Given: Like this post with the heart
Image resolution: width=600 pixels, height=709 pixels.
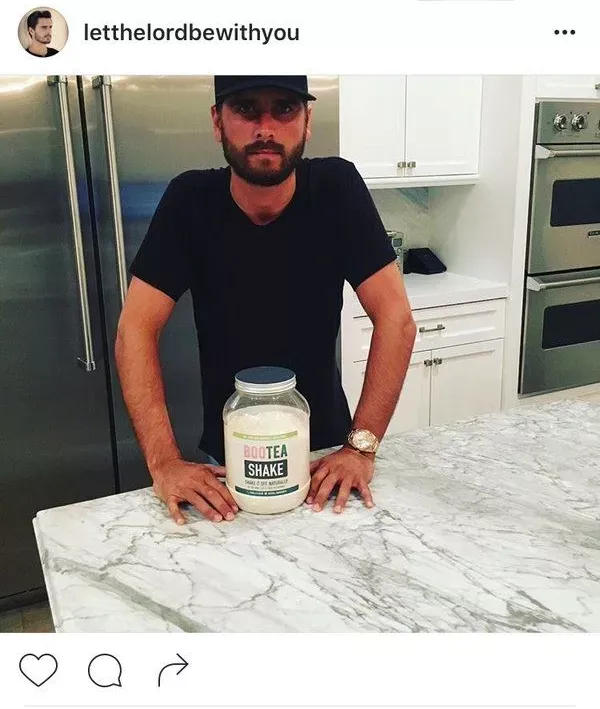Looking at the screenshot, I should coord(38,669).
